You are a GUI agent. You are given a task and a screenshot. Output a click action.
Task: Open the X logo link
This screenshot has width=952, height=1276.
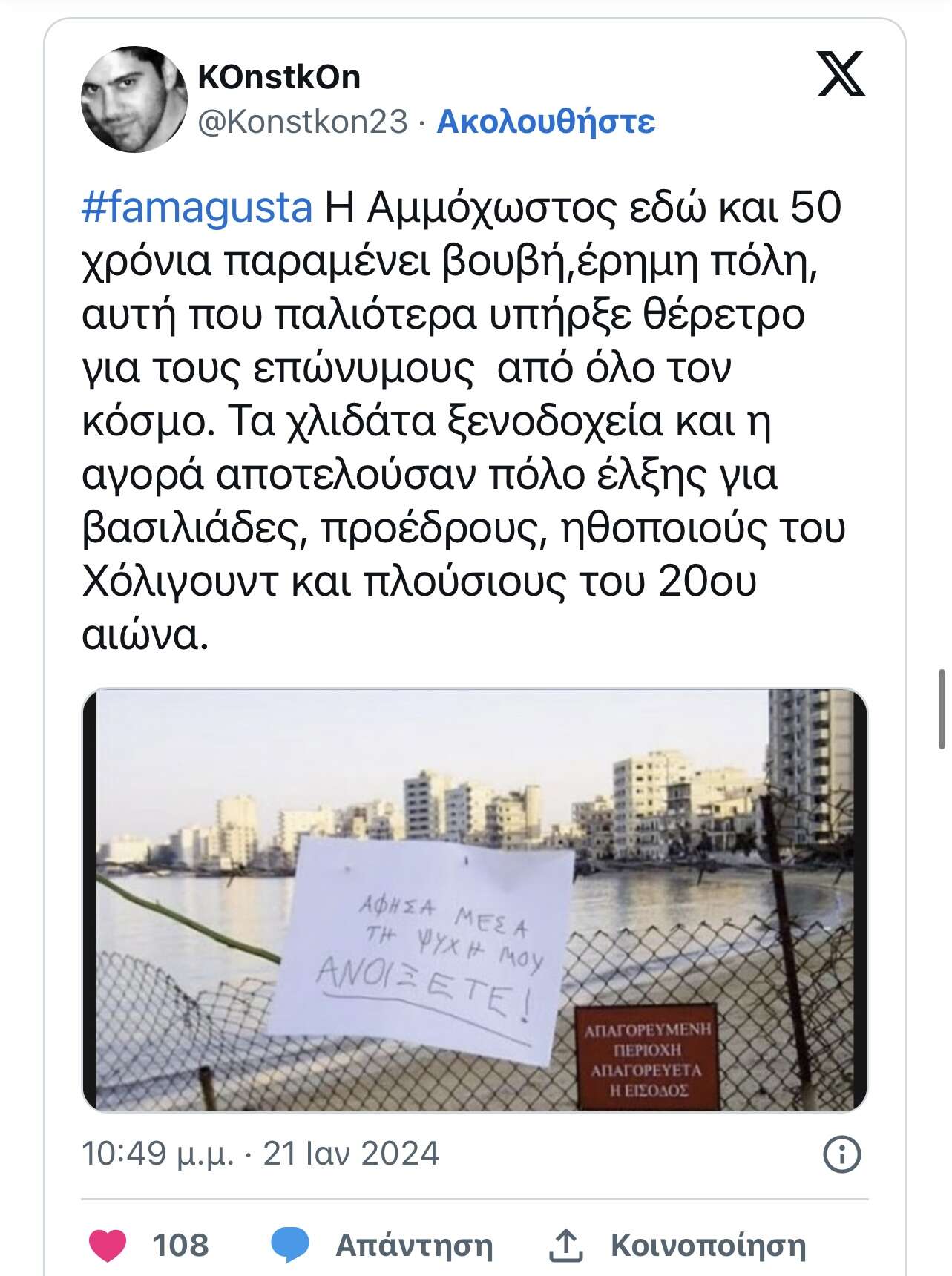pyautogui.click(x=841, y=74)
